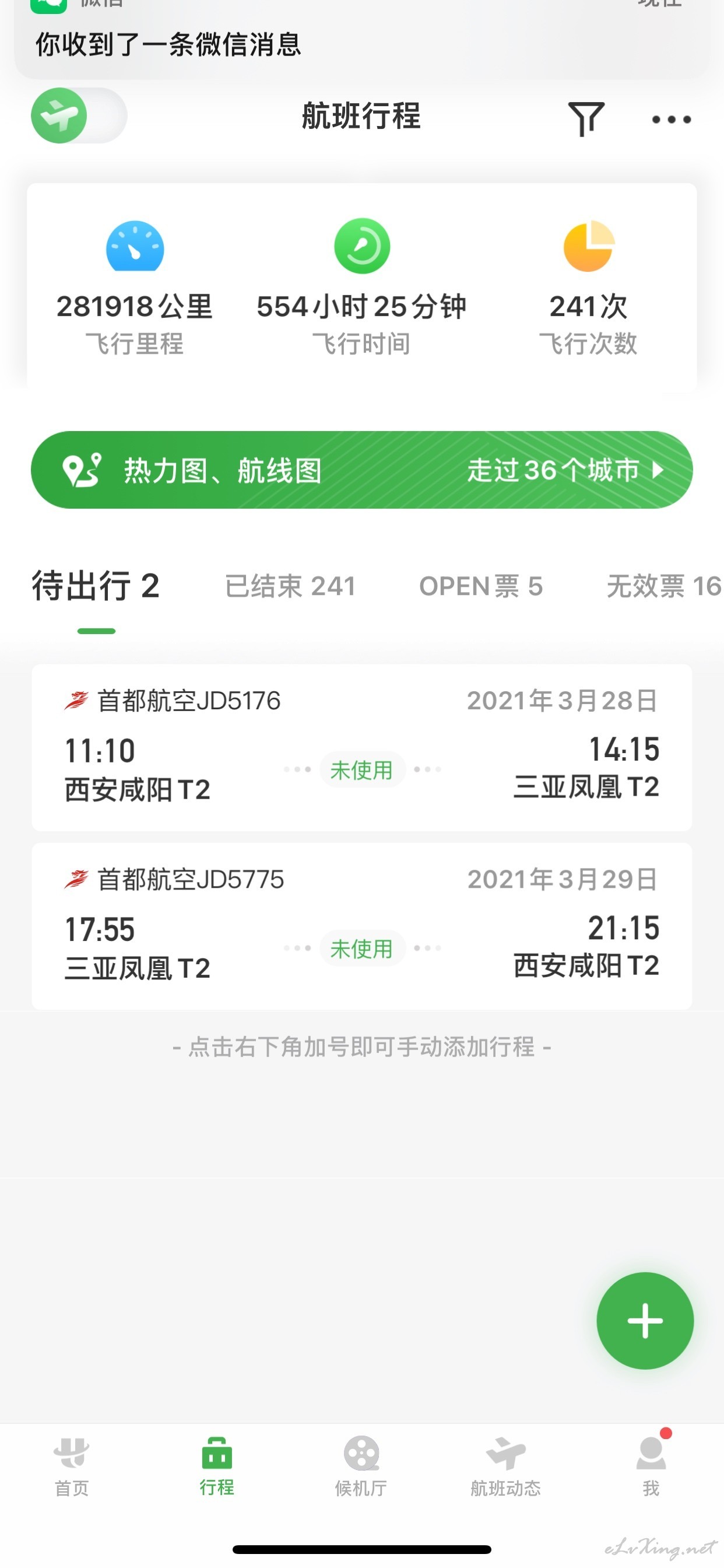724x1568 pixels.
Task: Switch to 航班动态 tab
Action: click(505, 1466)
